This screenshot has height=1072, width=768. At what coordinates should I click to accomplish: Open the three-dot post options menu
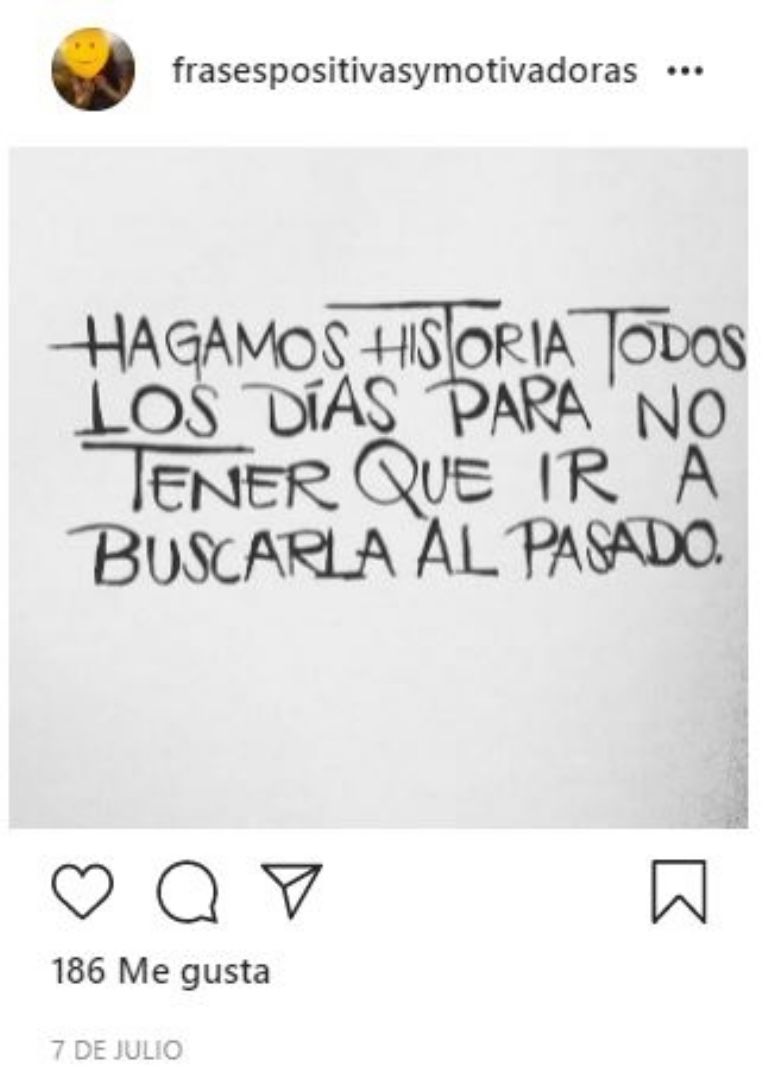pyautogui.click(x=685, y=72)
